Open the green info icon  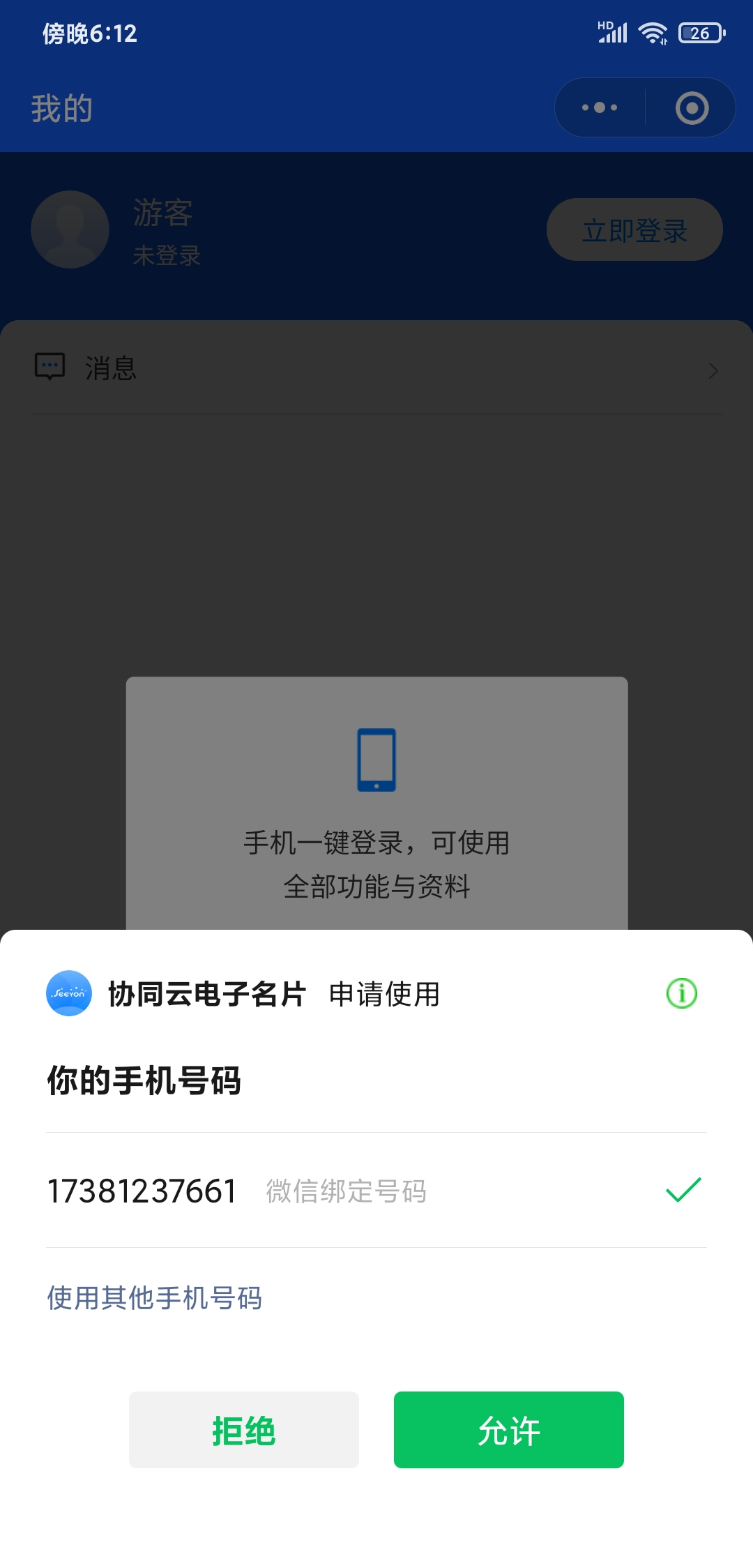coord(682,993)
